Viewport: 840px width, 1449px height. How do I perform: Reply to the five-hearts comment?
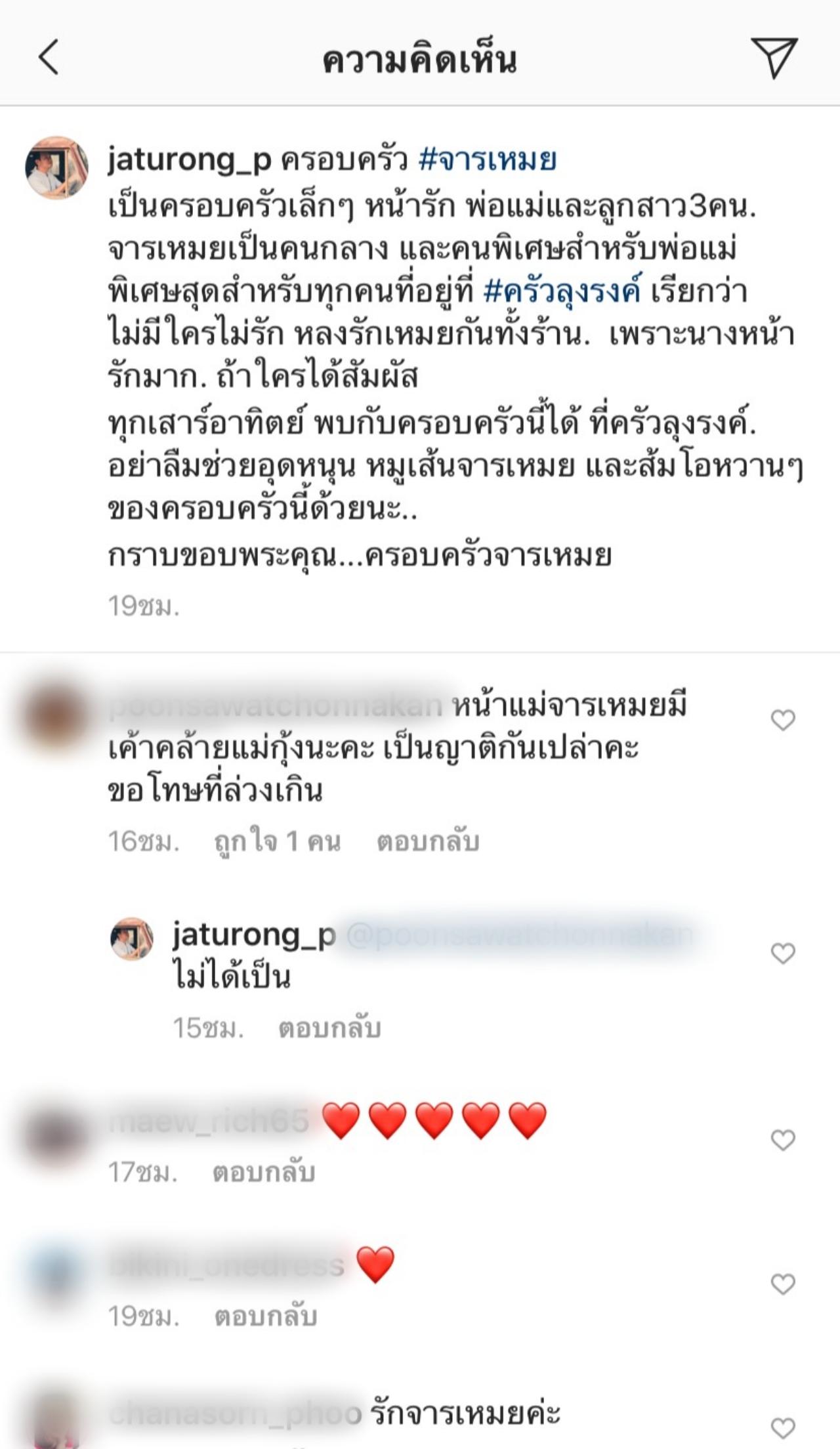click(264, 1172)
